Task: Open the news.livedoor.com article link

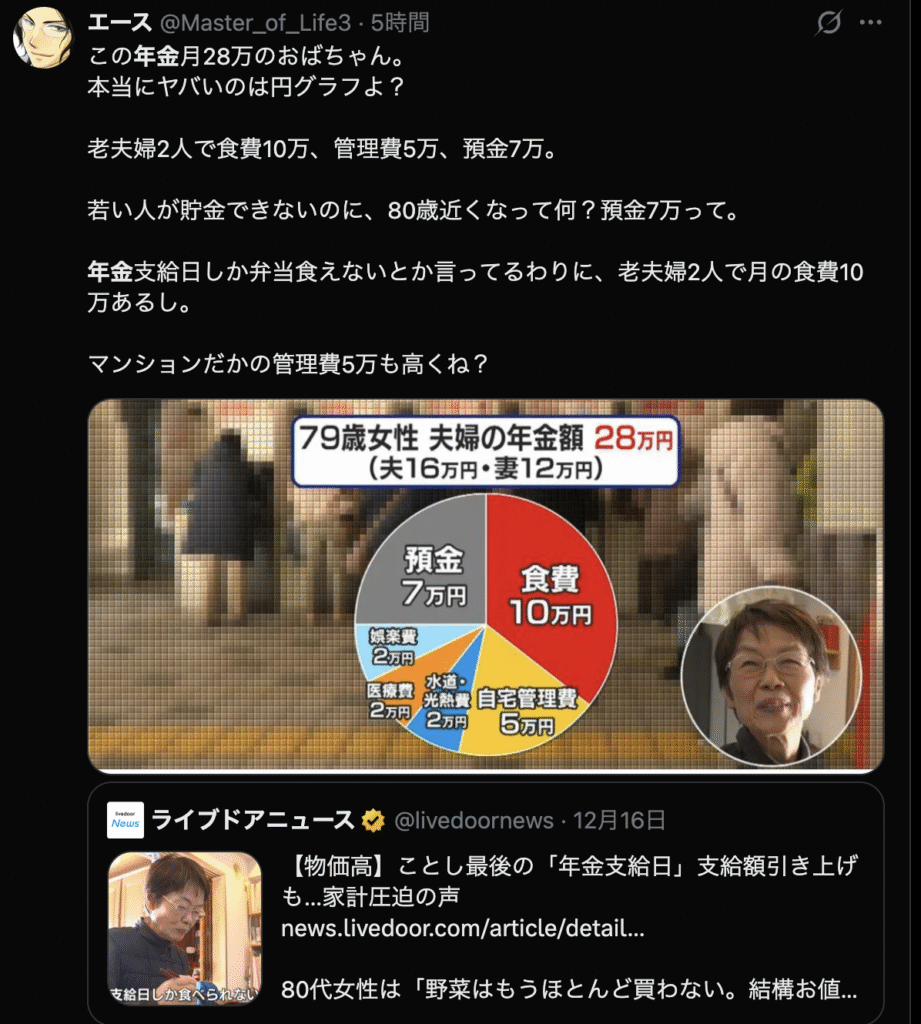Action: (x=462, y=929)
